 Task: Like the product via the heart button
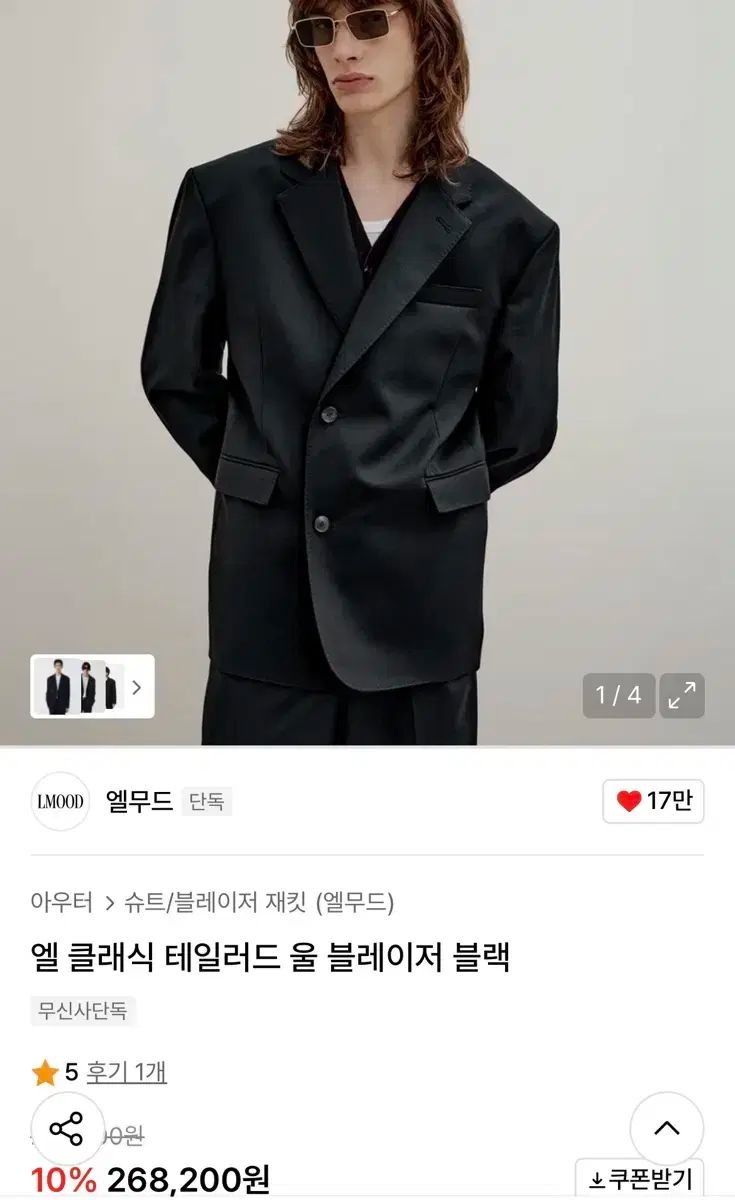(653, 801)
